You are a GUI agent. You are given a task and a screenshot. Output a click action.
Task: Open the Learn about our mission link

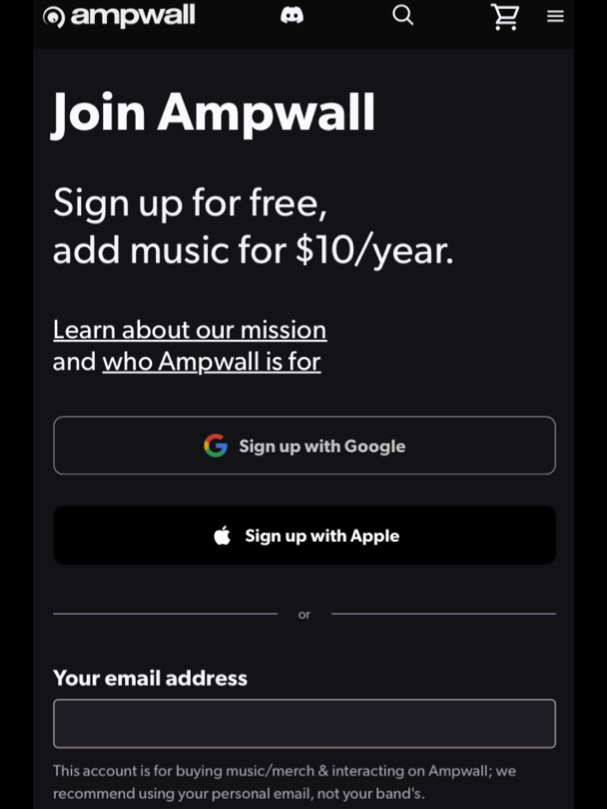(189, 329)
